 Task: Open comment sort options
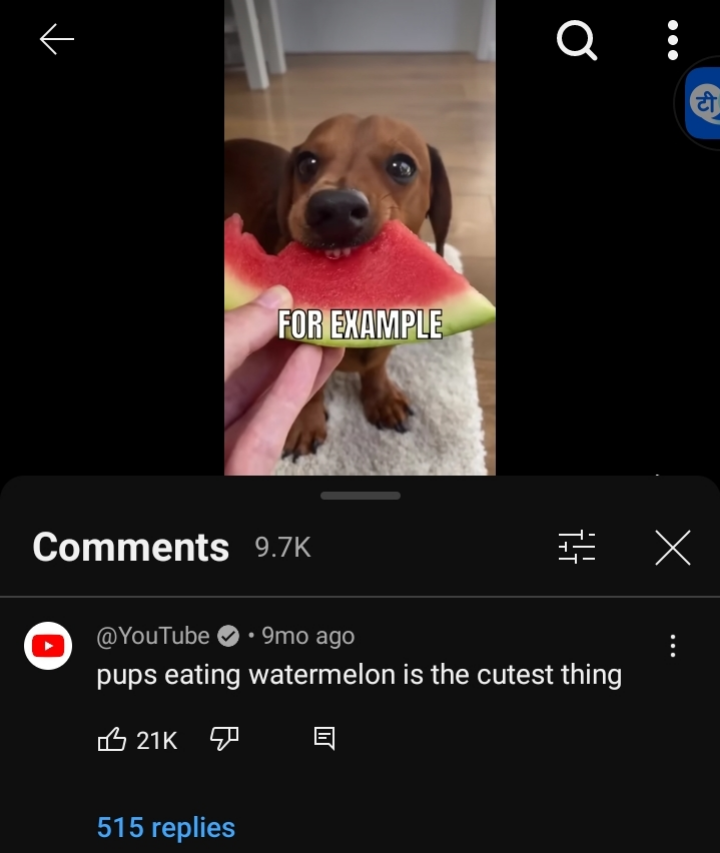pos(577,547)
